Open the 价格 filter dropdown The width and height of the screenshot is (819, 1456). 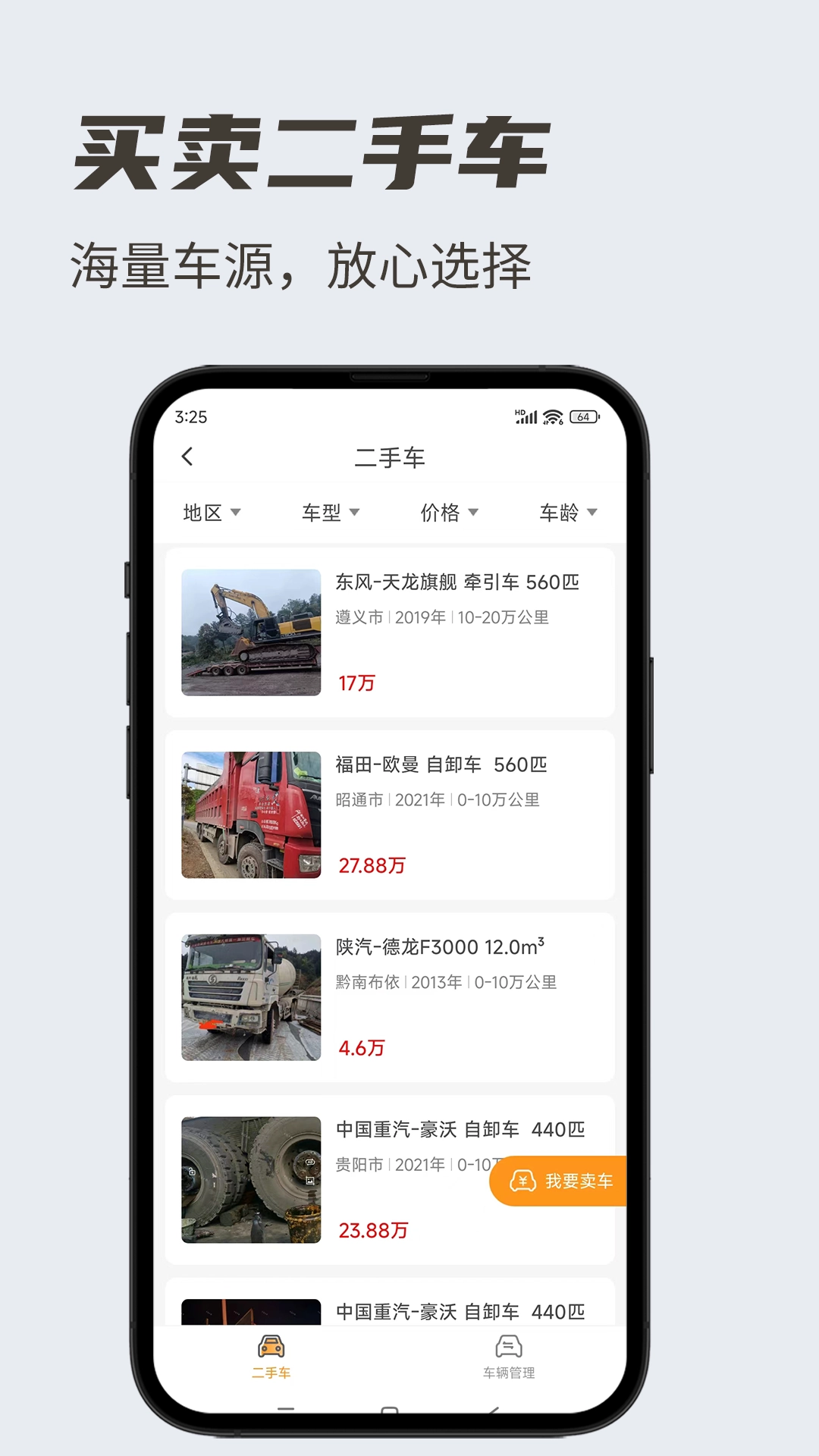449,513
